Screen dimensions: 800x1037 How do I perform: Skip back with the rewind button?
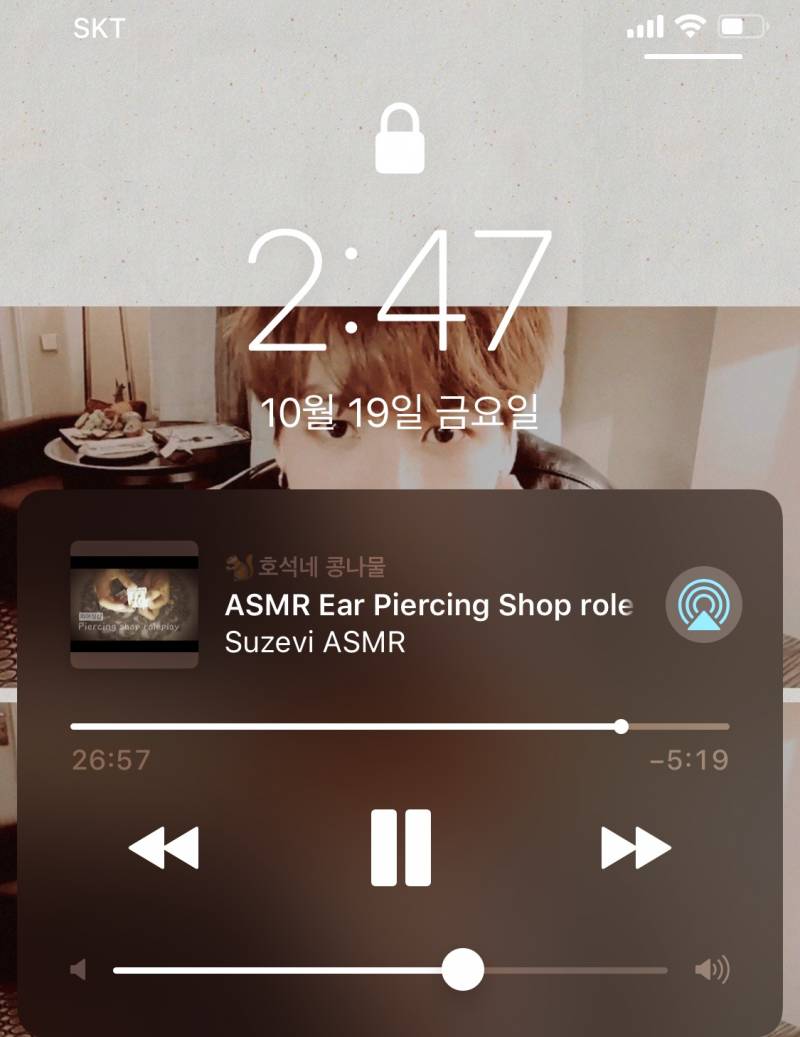click(164, 848)
